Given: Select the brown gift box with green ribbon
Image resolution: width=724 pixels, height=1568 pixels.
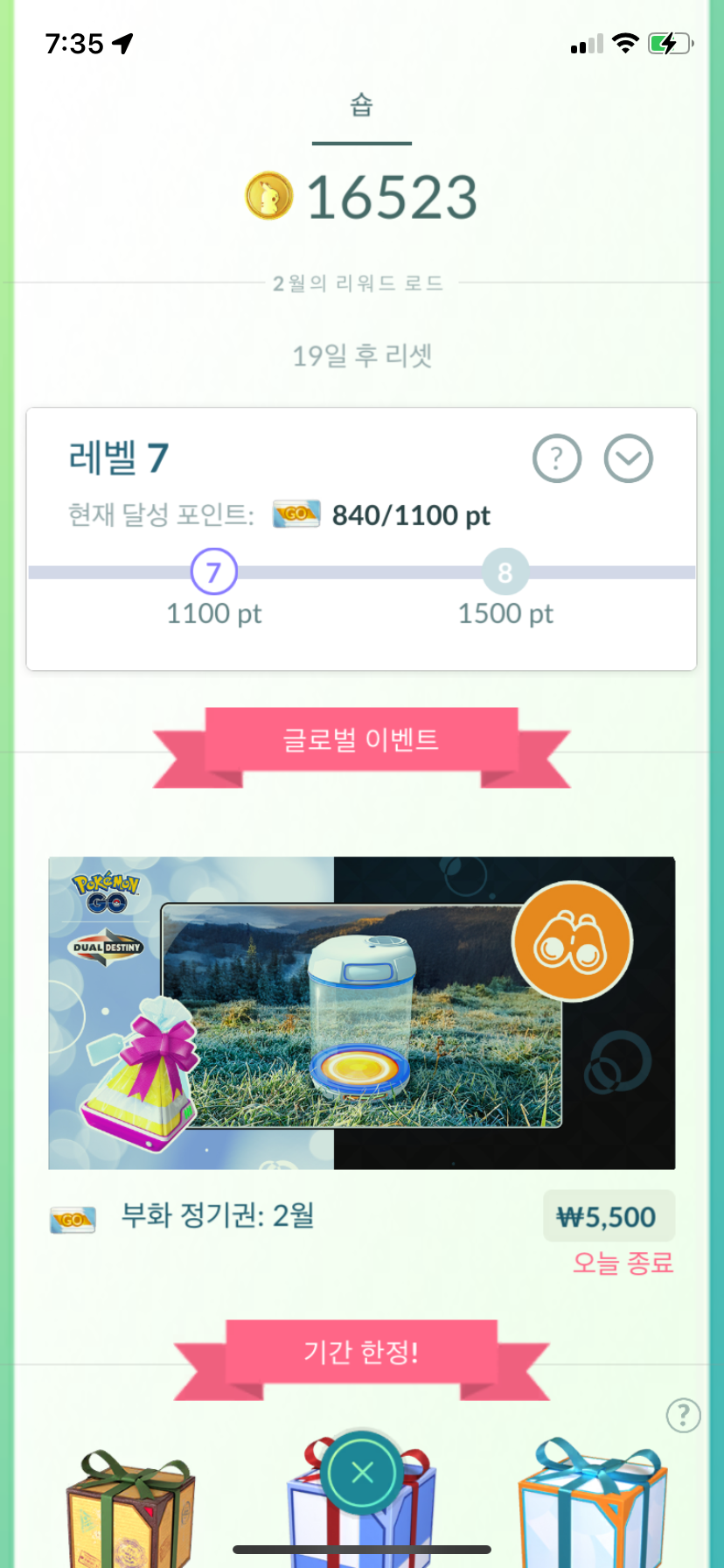Looking at the screenshot, I should point(131,1509).
